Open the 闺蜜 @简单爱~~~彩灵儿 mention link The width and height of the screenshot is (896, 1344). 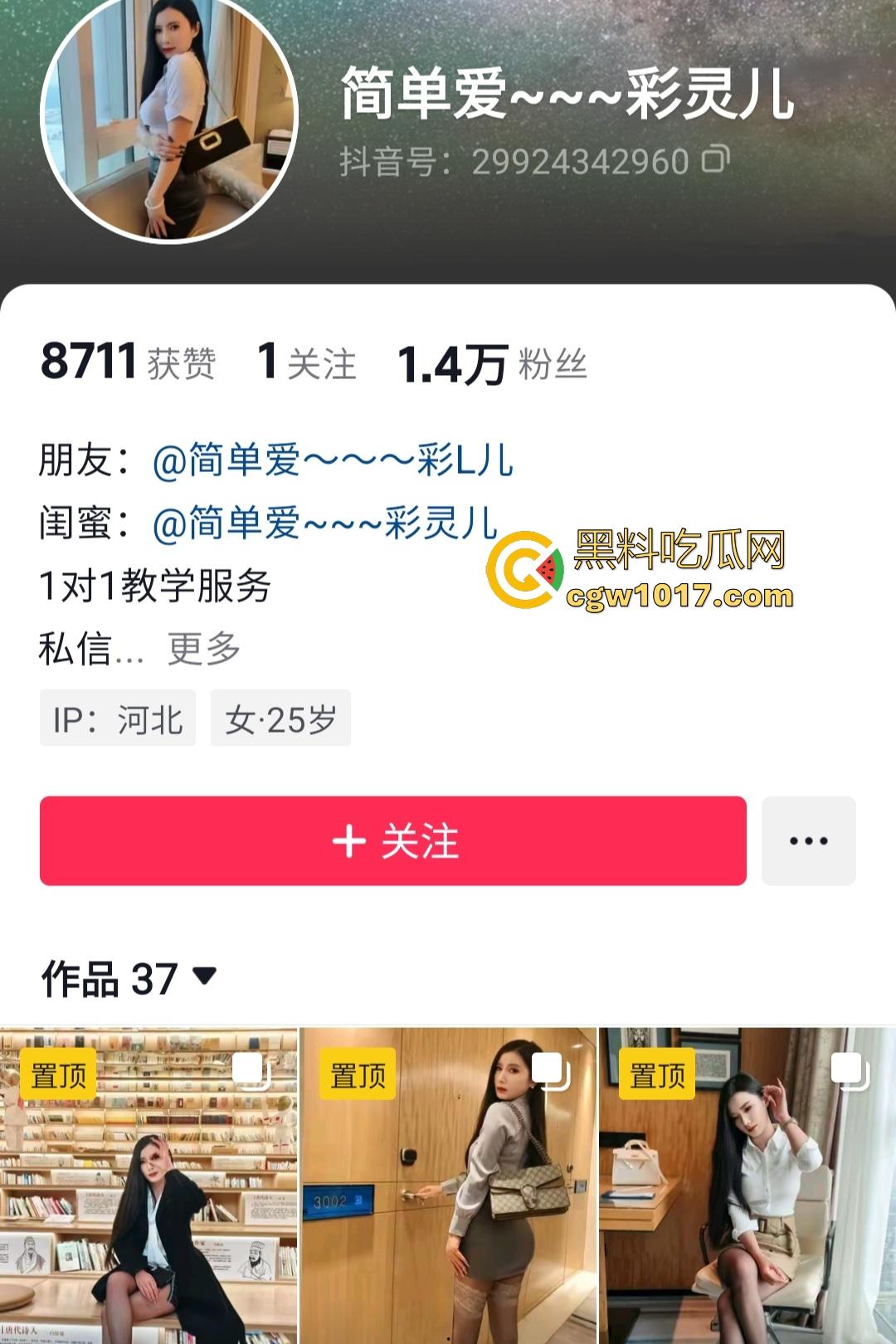click(325, 523)
